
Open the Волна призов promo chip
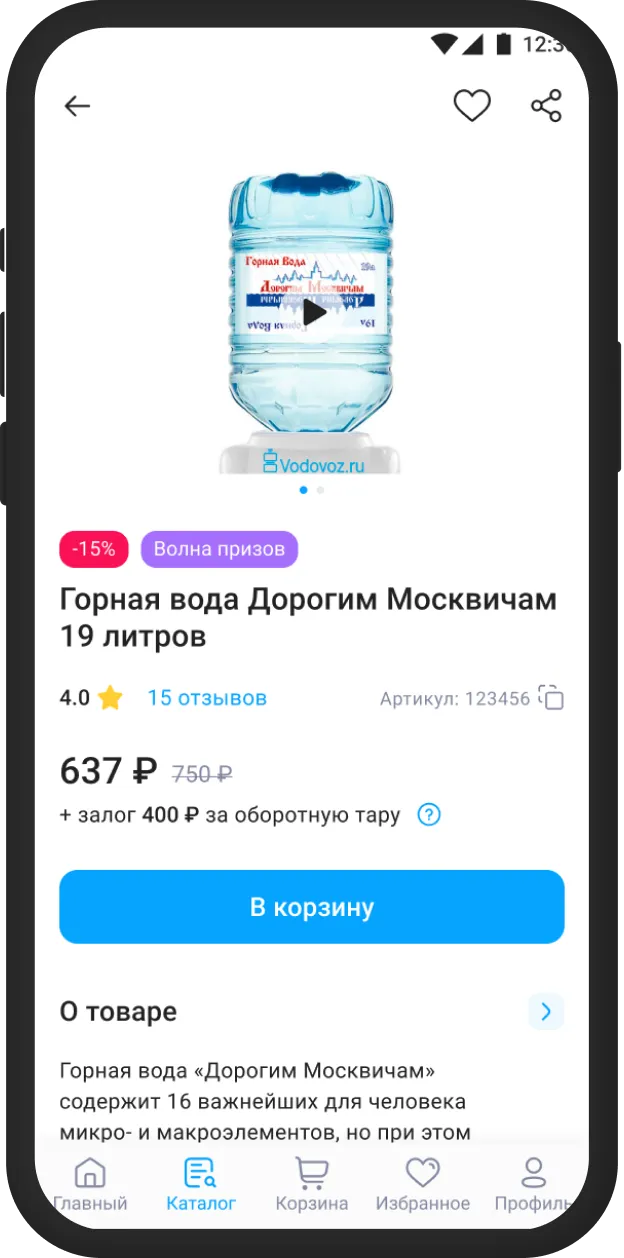[219, 549]
